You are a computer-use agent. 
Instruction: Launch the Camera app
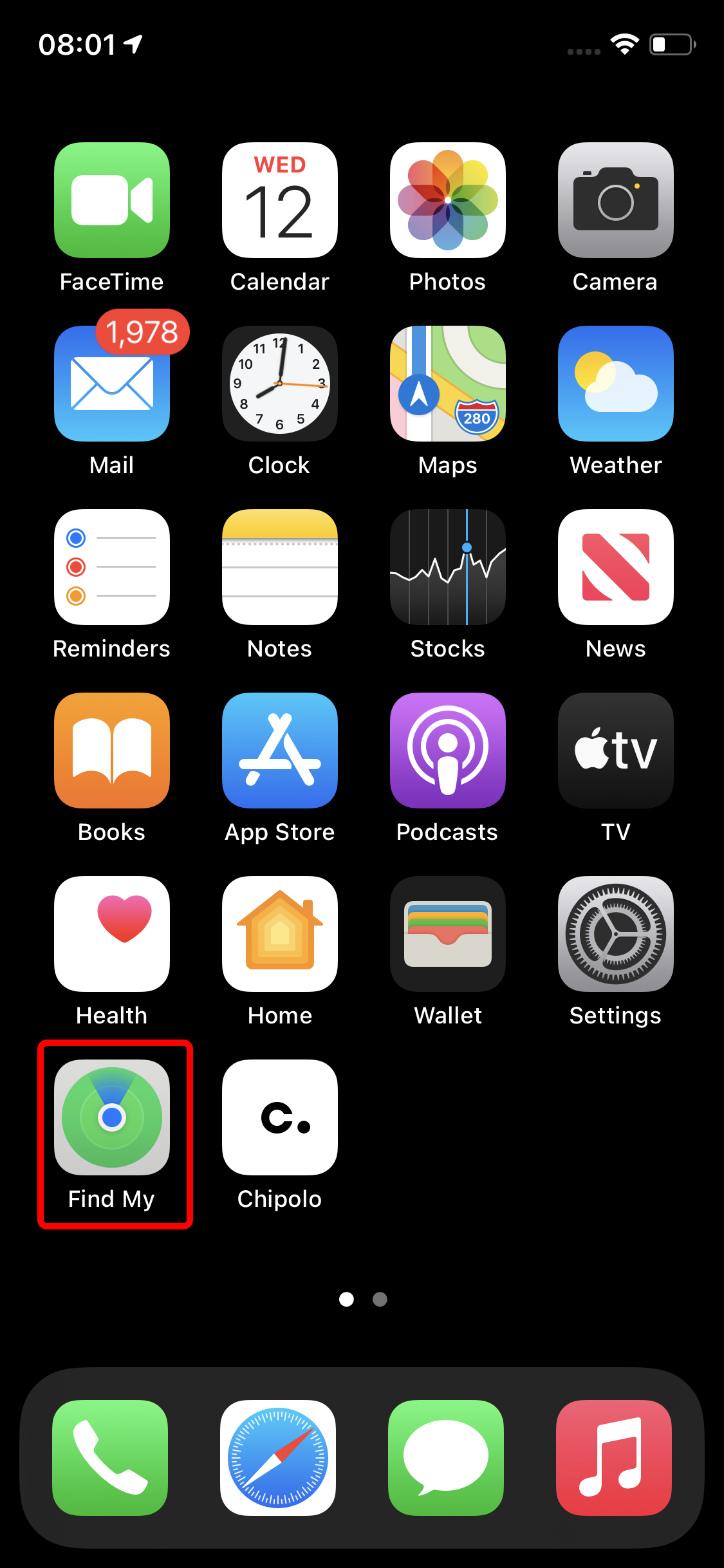[x=615, y=200]
